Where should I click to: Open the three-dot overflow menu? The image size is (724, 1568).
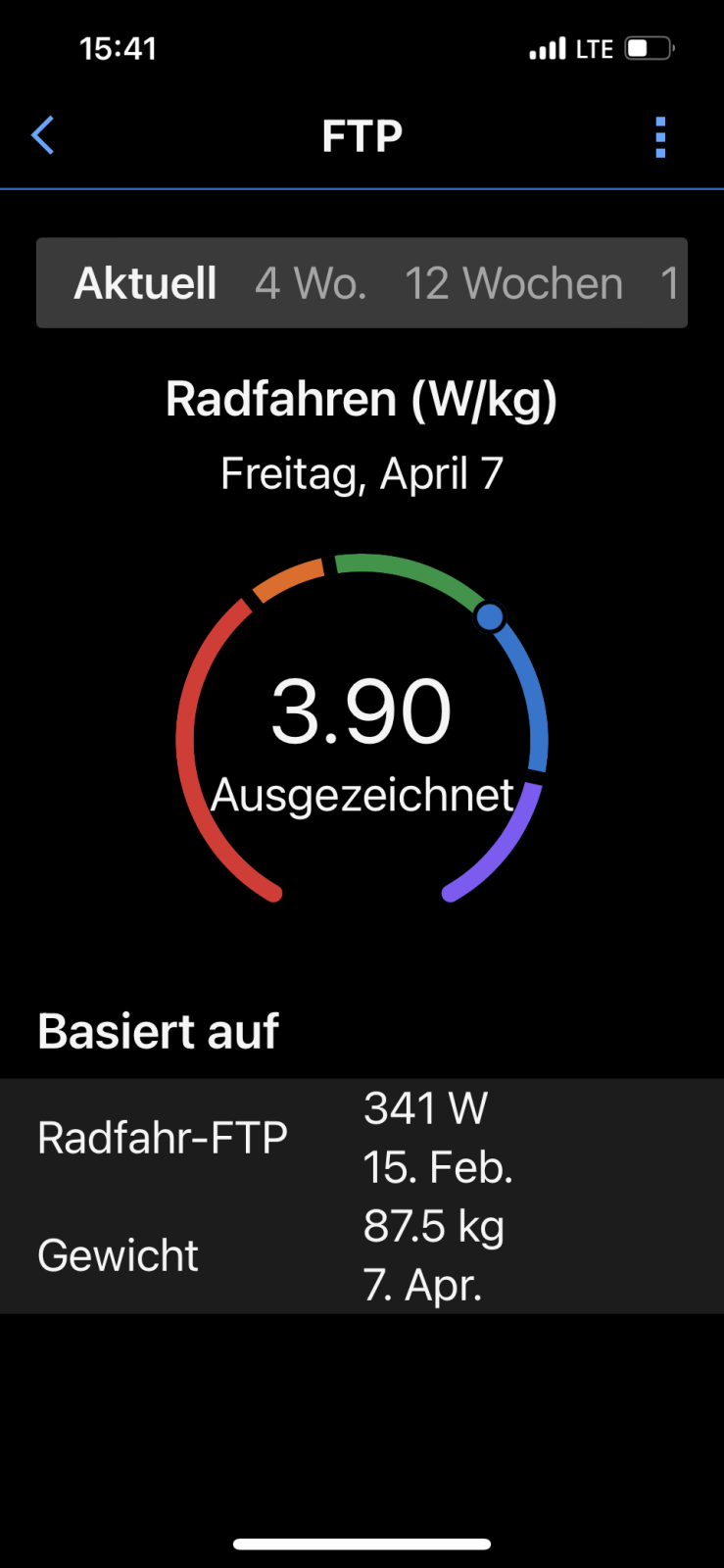[x=660, y=137]
